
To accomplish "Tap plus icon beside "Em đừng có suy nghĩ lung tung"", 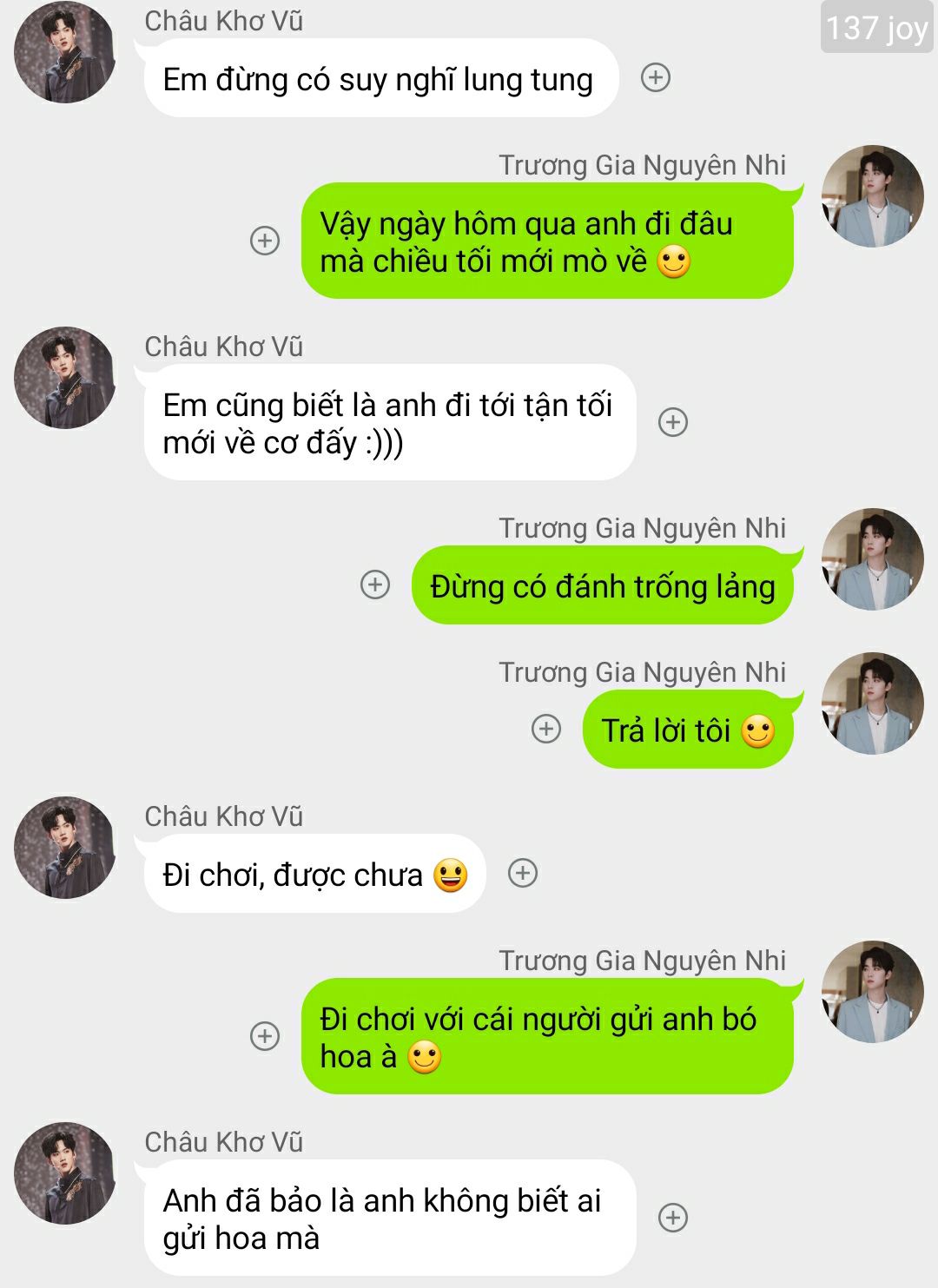I will 656,78.
